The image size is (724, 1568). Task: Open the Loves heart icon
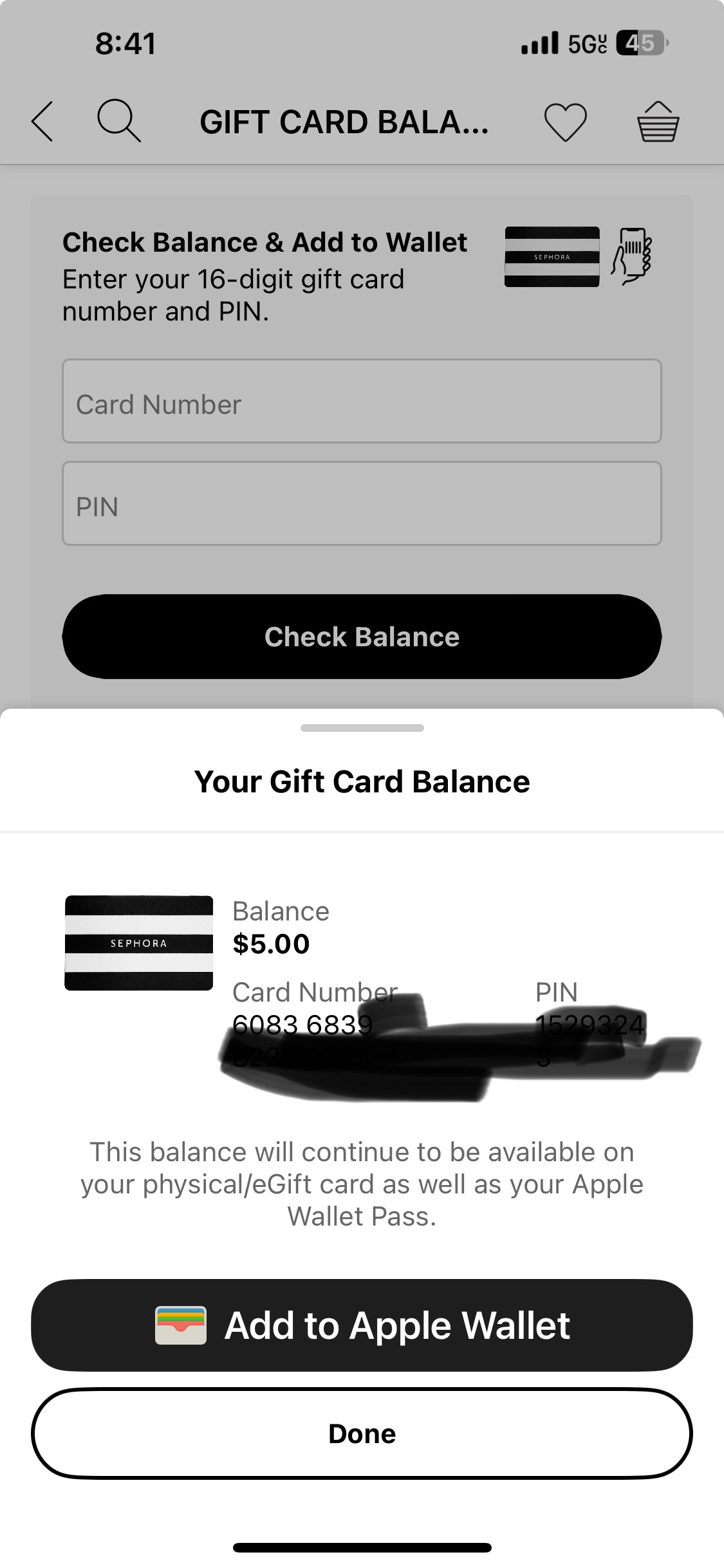coord(565,122)
